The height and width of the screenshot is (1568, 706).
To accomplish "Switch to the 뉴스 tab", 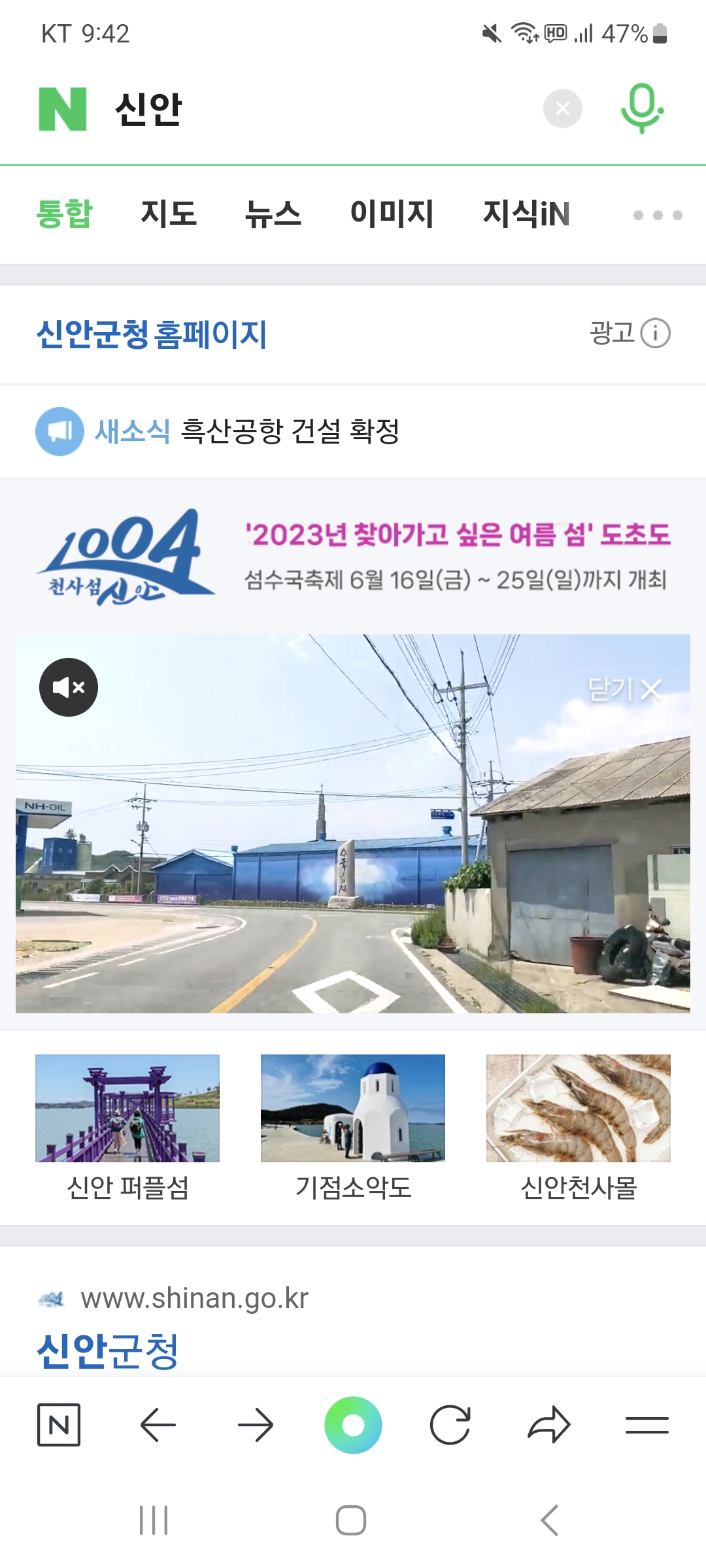I will coord(273,214).
